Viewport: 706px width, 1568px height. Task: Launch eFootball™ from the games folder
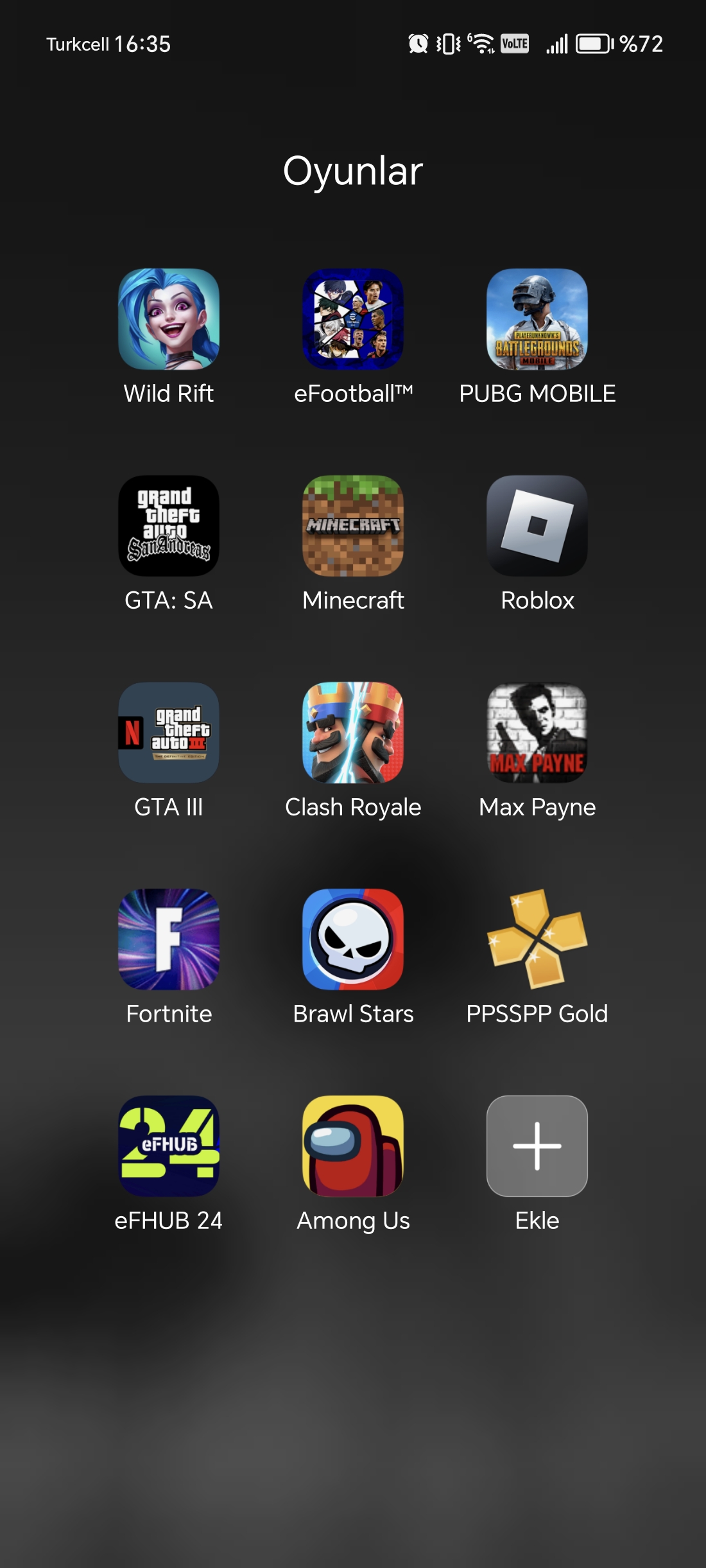coord(353,321)
